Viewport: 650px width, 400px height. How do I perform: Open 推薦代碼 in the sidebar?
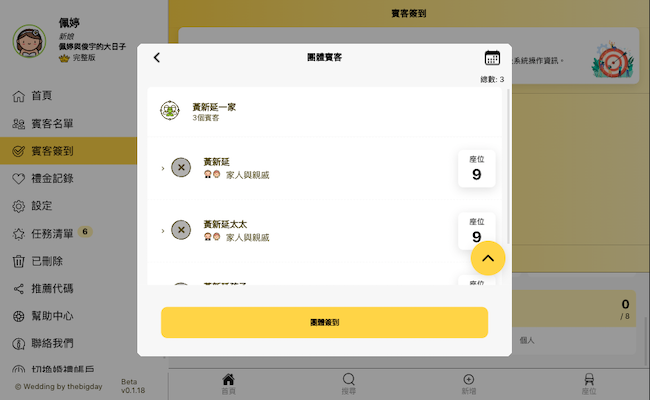[x=52, y=289]
